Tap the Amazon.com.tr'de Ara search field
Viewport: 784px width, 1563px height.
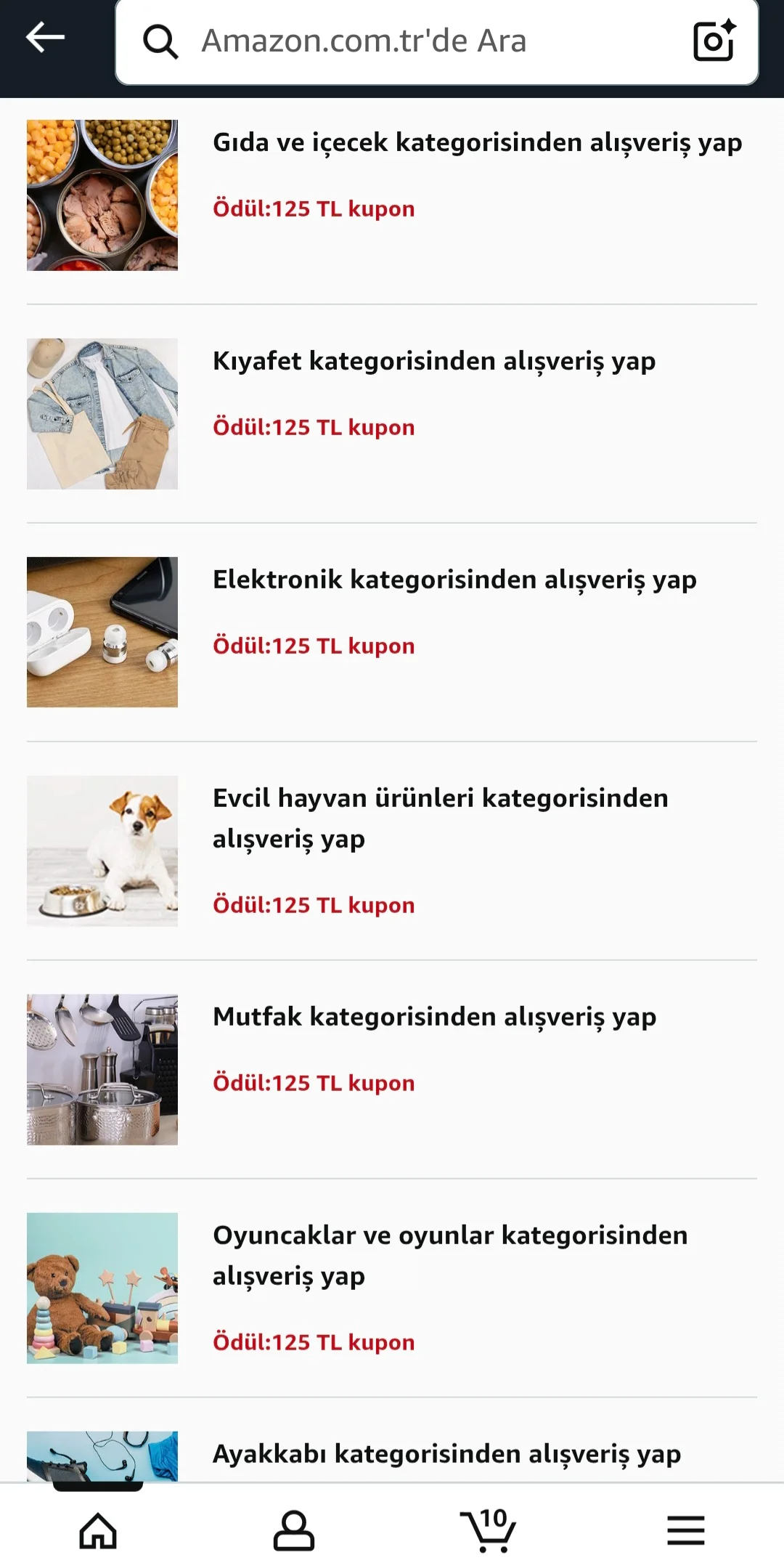point(407,41)
